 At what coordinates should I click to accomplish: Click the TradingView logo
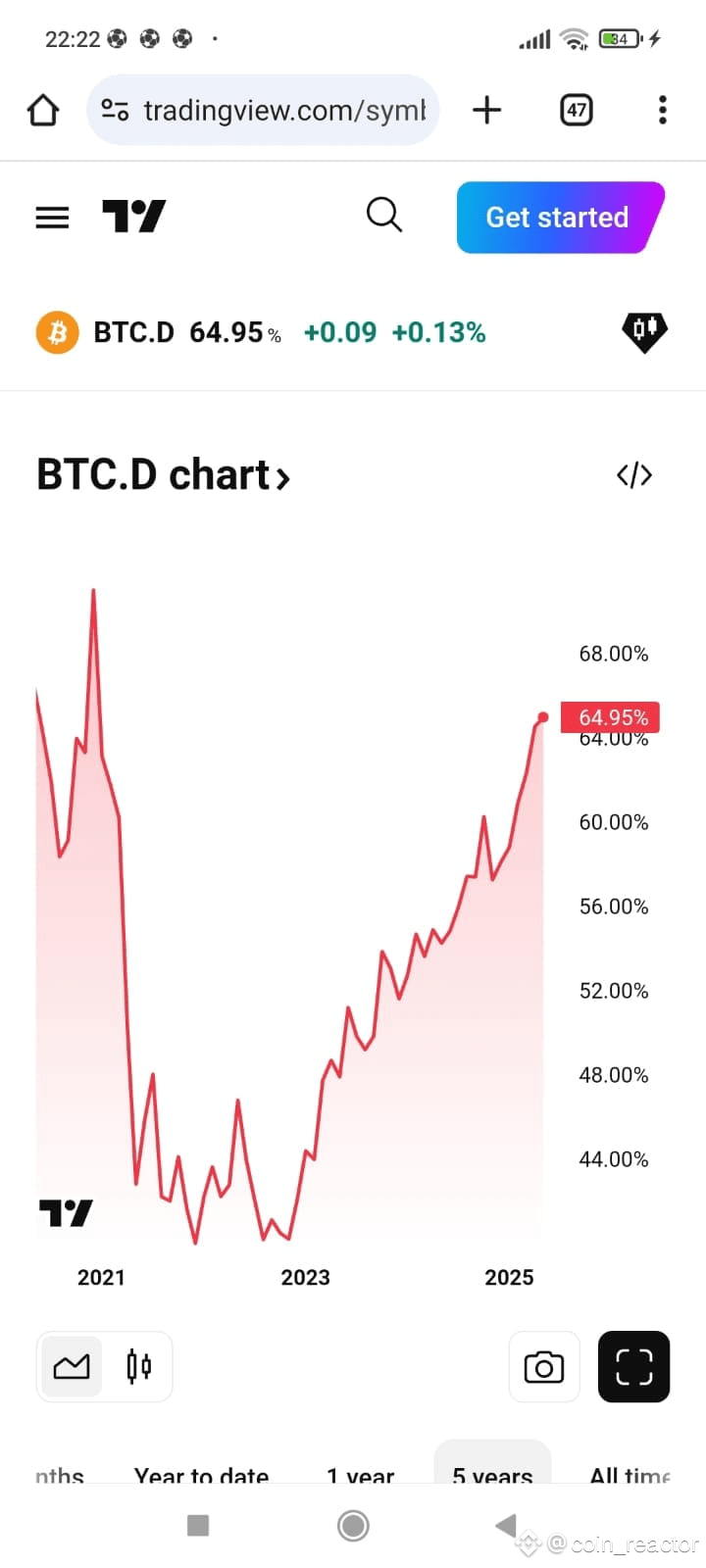tap(132, 217)
